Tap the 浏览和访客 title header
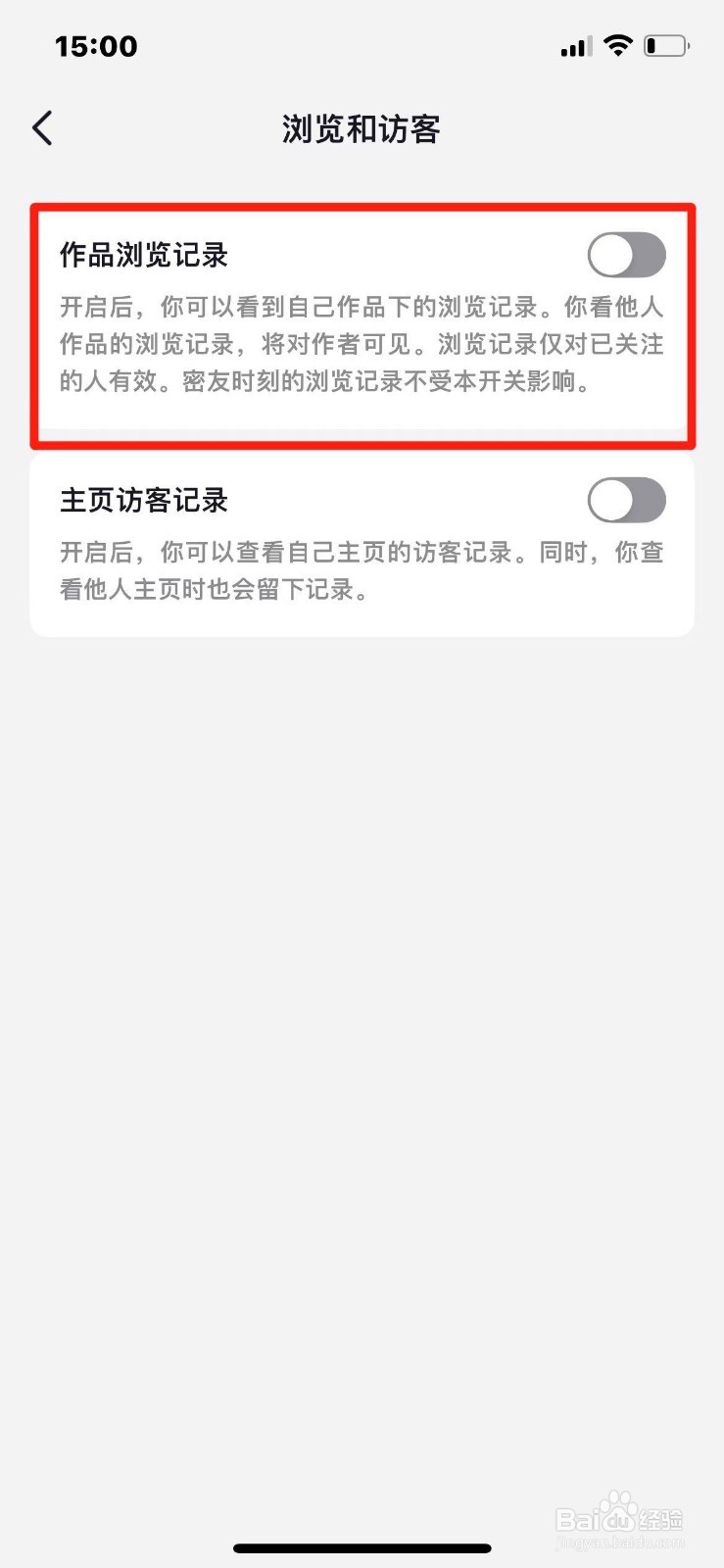The width and height of the screenshot is (724, 1568). coord(362,128)
